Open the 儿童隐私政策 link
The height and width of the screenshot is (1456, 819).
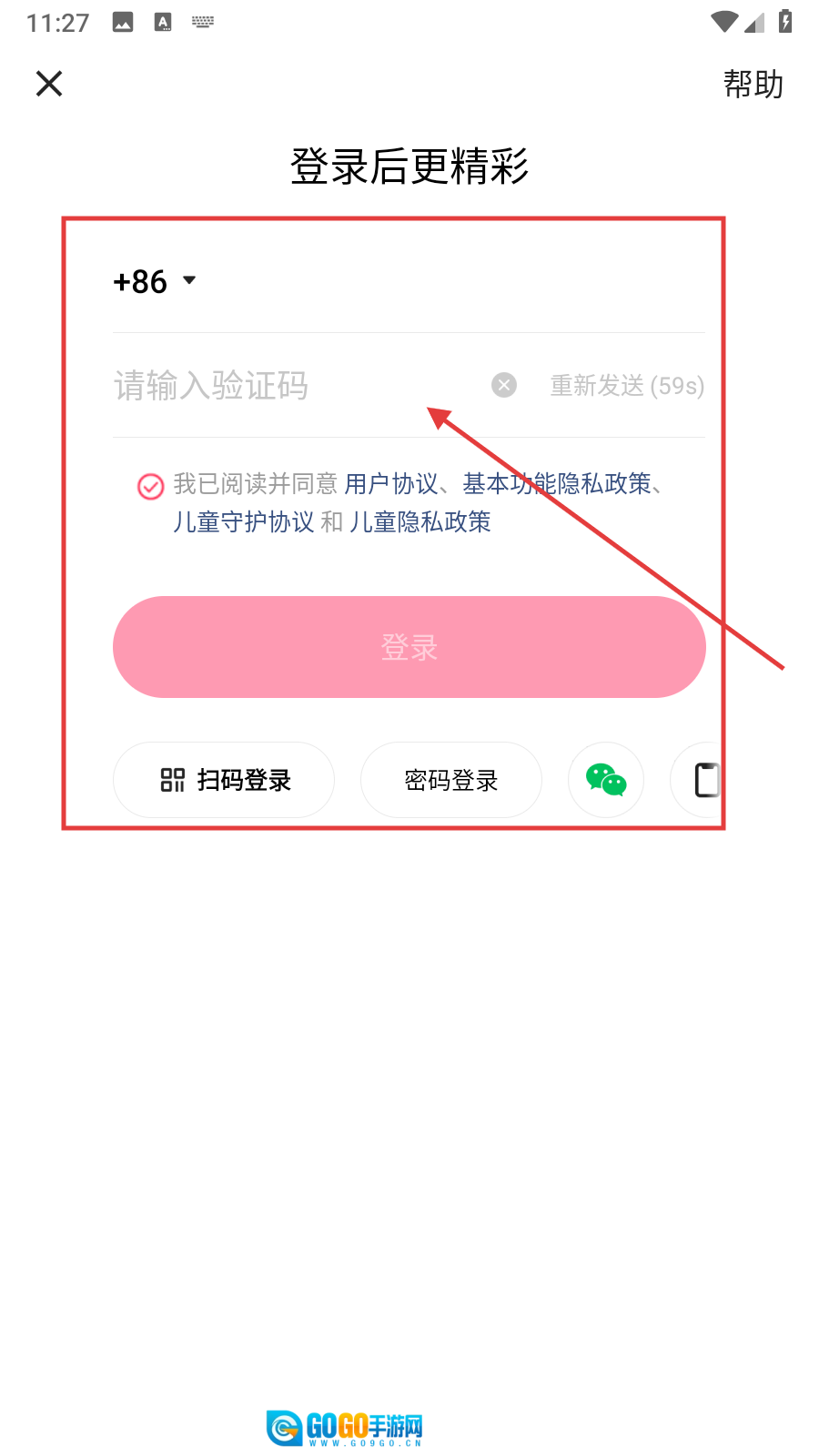pos(420,521)
